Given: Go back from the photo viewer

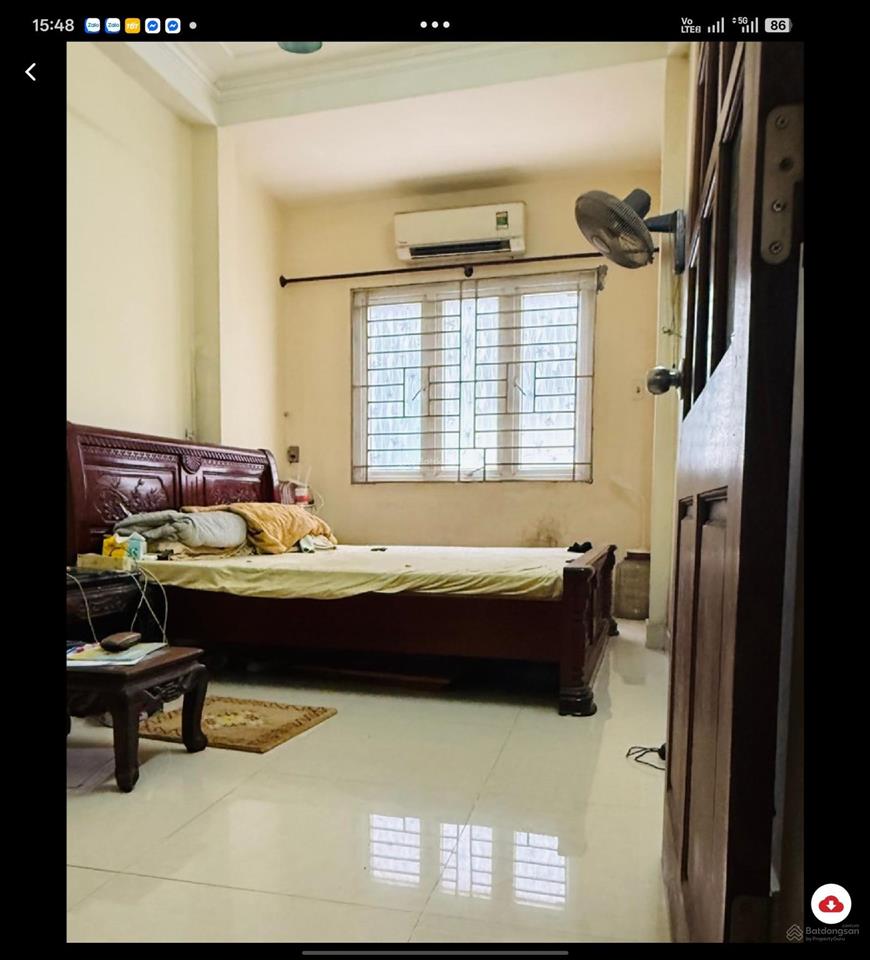Looking at the screenshot, I should click(x=30, y=72).
